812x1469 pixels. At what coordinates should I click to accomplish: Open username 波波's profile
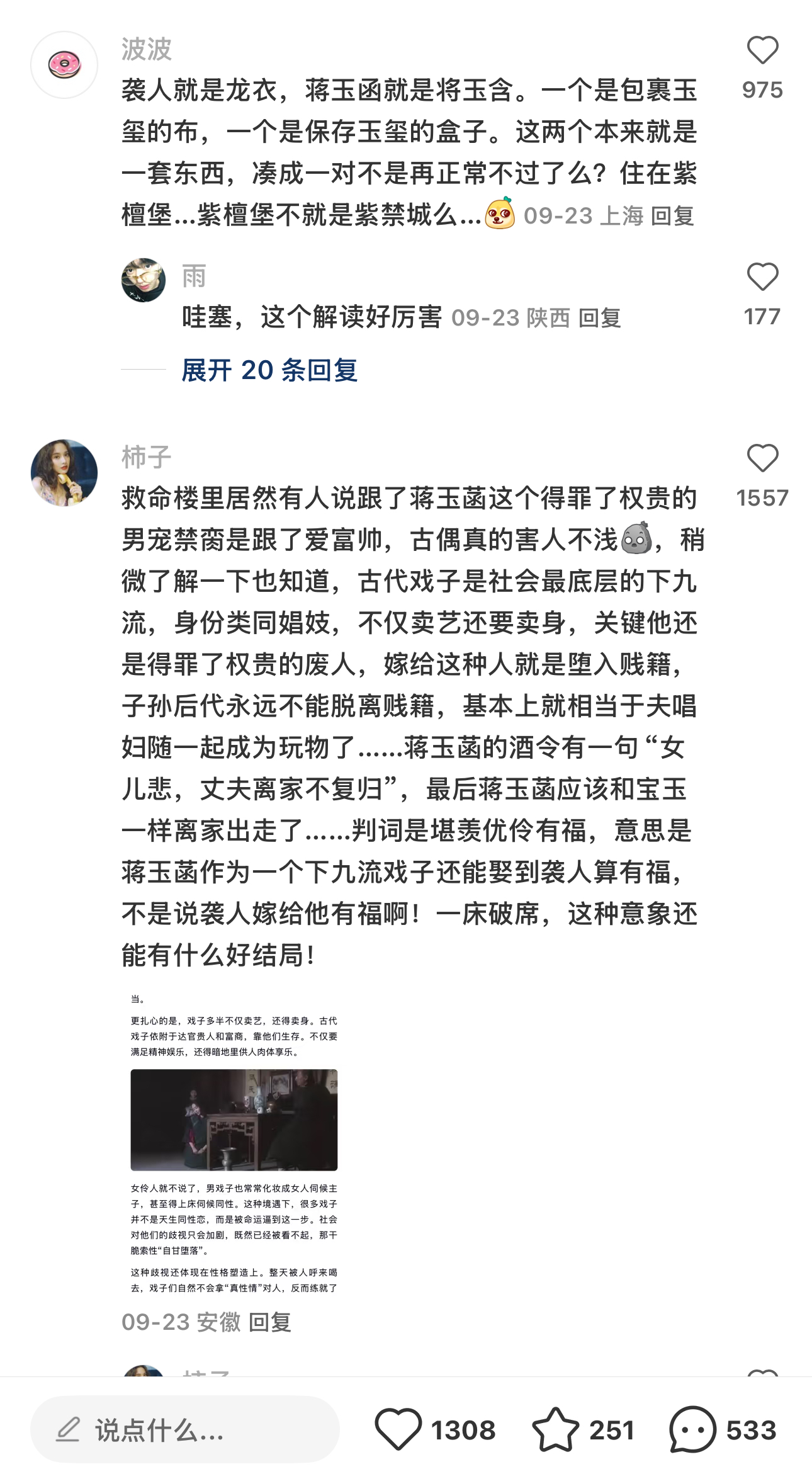click(146, 49)
